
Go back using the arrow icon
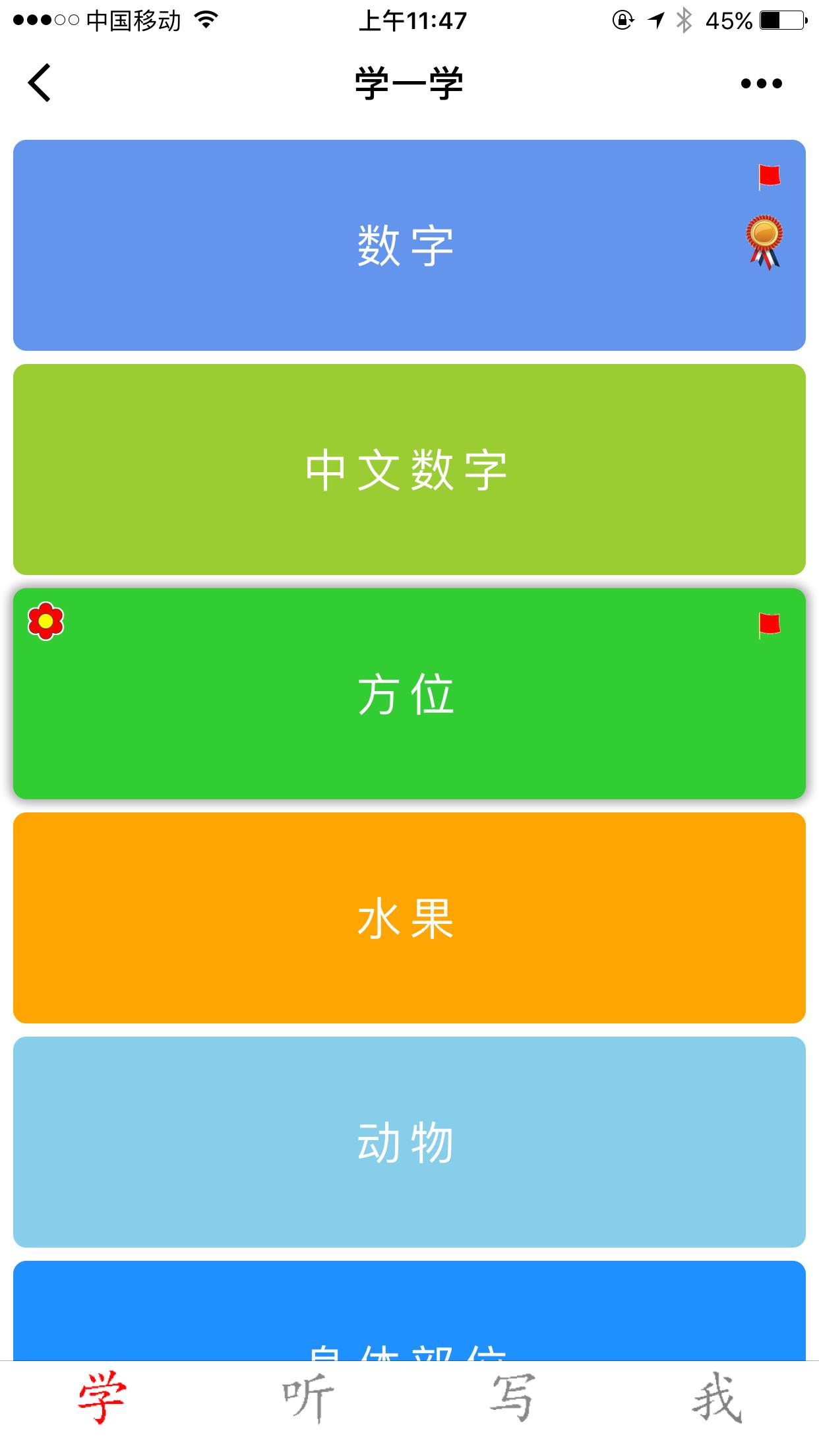40,83
